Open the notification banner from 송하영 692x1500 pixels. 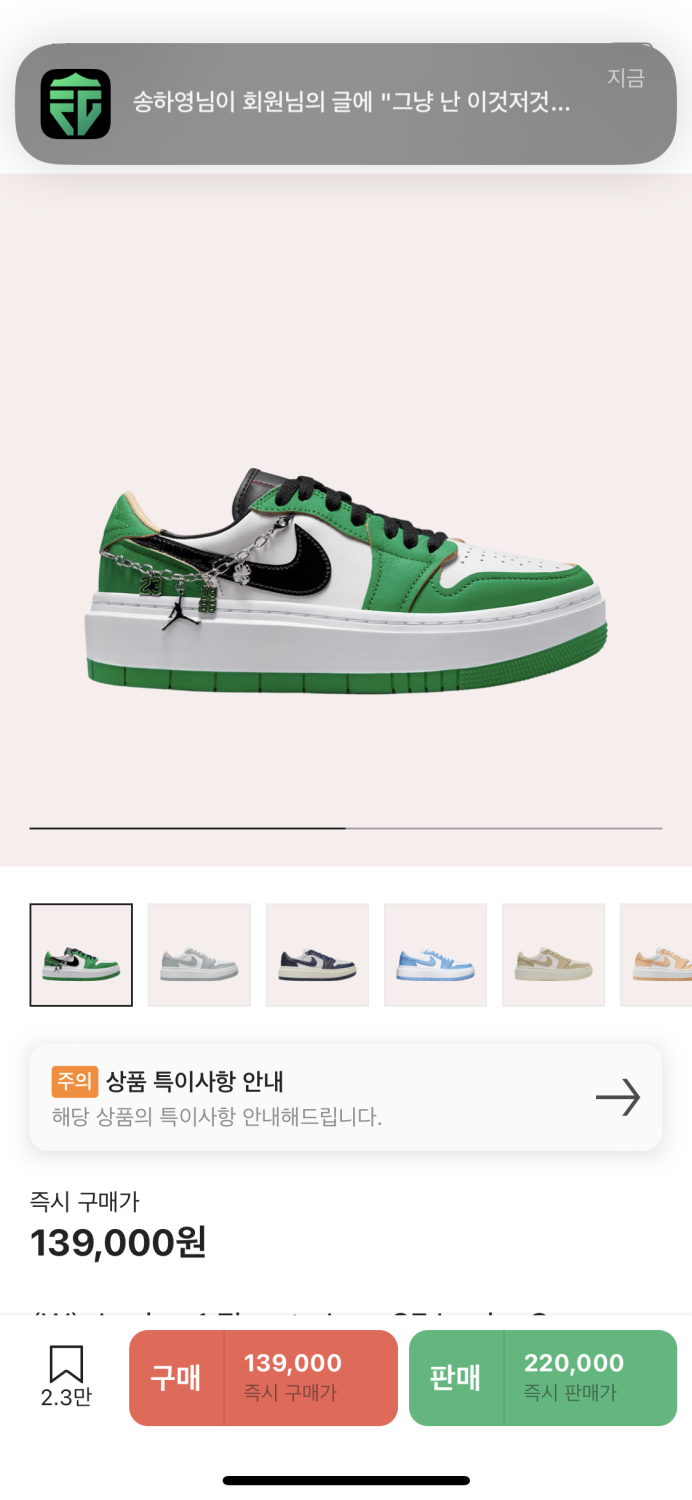tap(345, 103)
